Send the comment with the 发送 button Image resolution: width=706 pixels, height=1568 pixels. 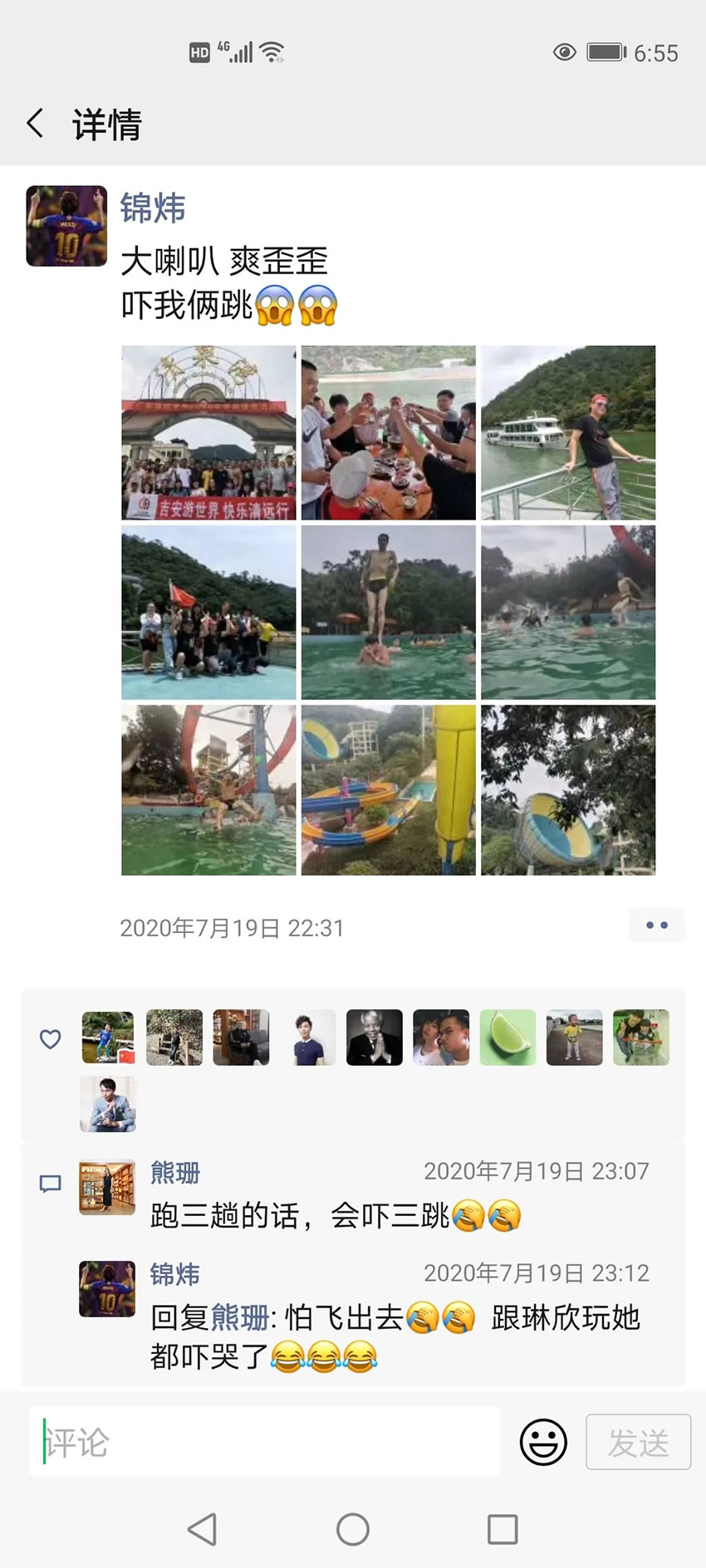638,1442
